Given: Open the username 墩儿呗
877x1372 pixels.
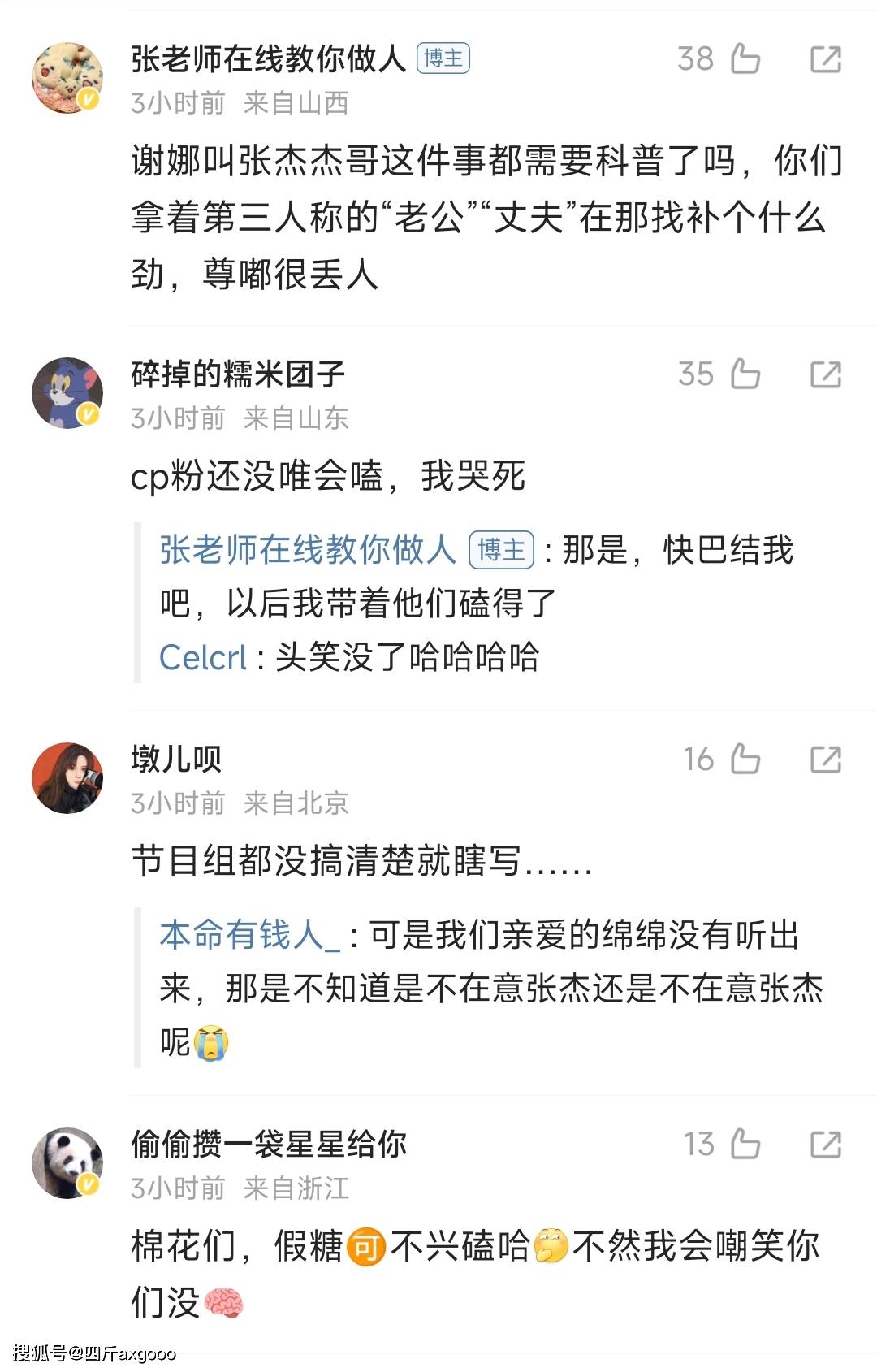Looking at the screenshot, I should click(x=176, y=759).
